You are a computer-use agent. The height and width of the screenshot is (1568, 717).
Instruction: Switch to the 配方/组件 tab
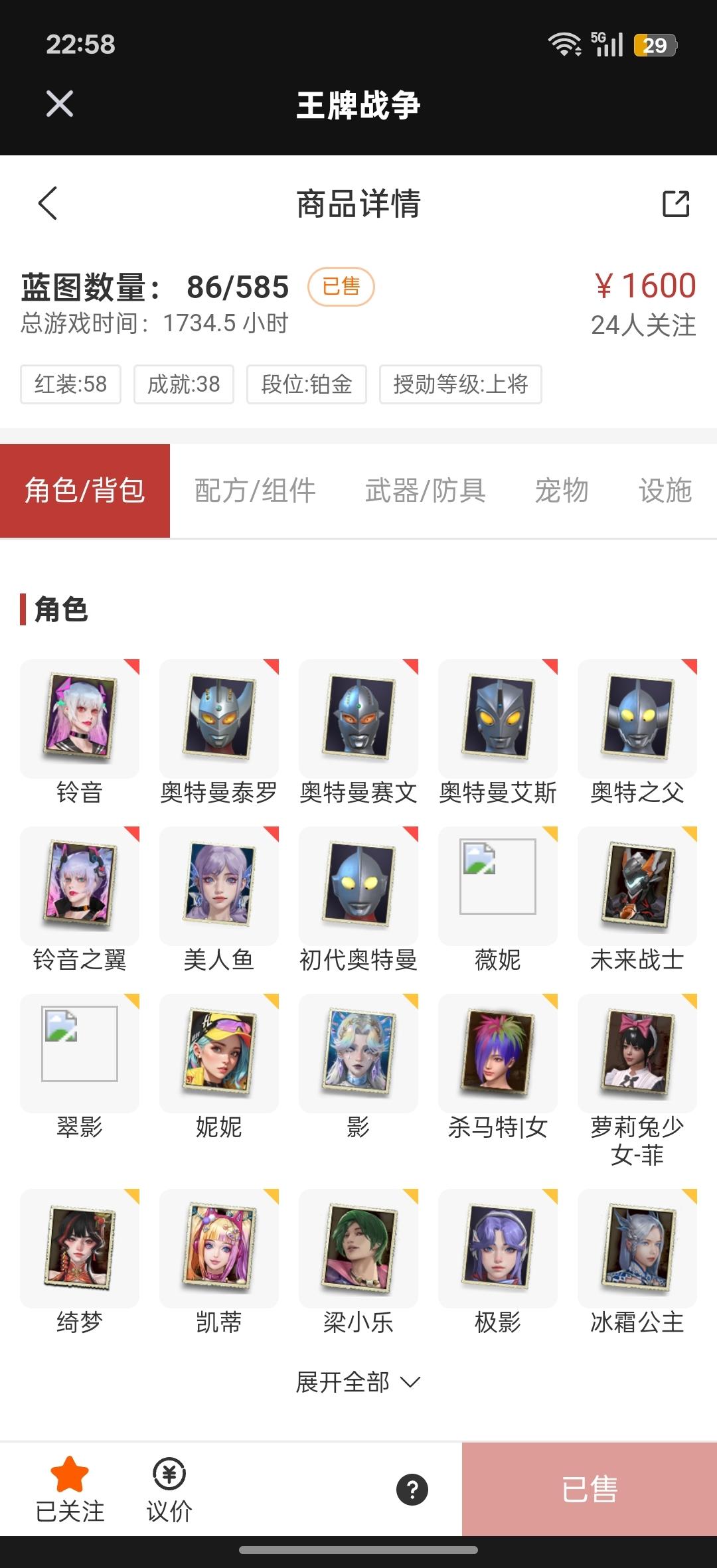click(x=255, y=491)
